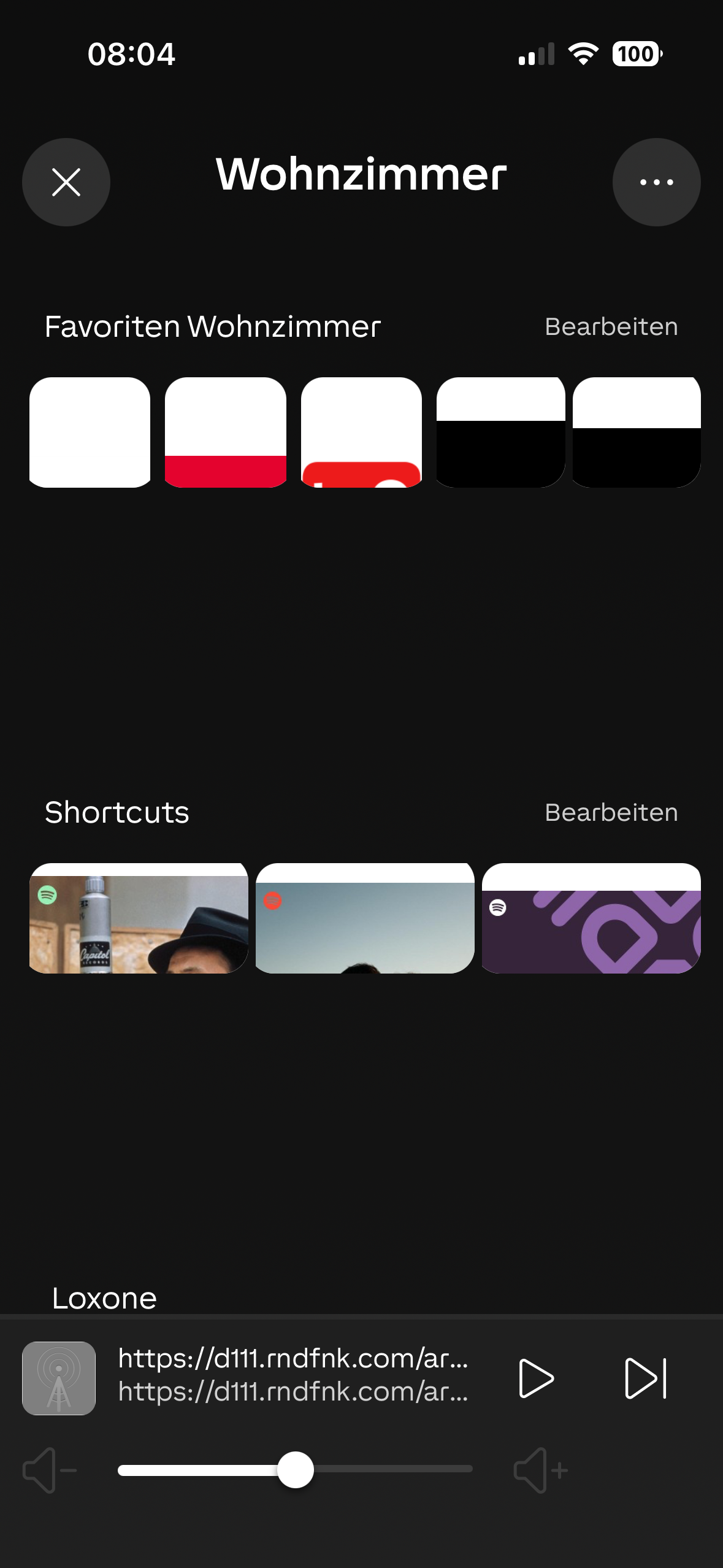This screenshot has width=723, height=1568.
Task: Play the shortcut with Capitol hat photo
Action: pos(139,918)
